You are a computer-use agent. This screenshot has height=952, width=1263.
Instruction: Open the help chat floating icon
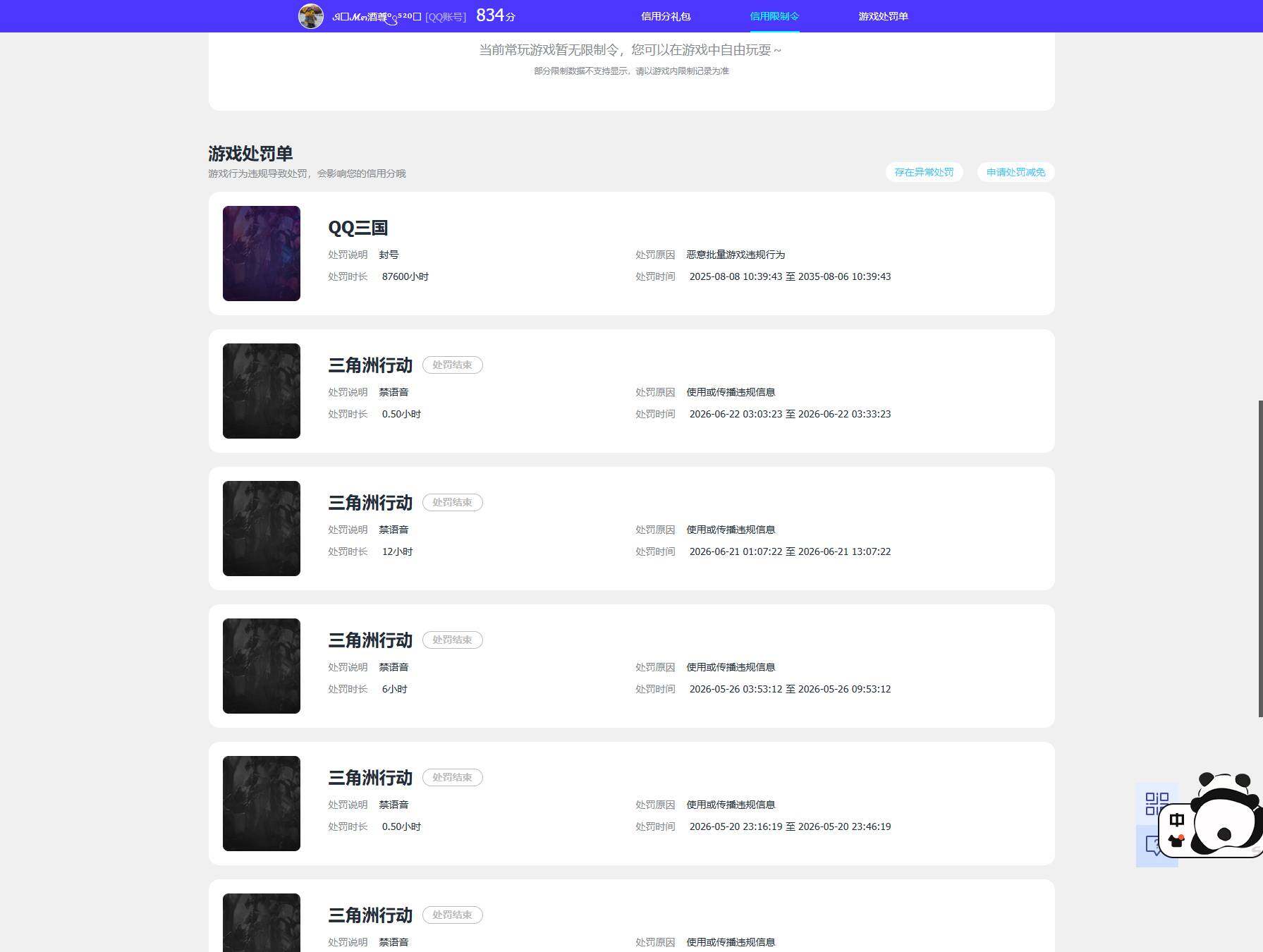pyautogui.click(x=1151, y=846)
